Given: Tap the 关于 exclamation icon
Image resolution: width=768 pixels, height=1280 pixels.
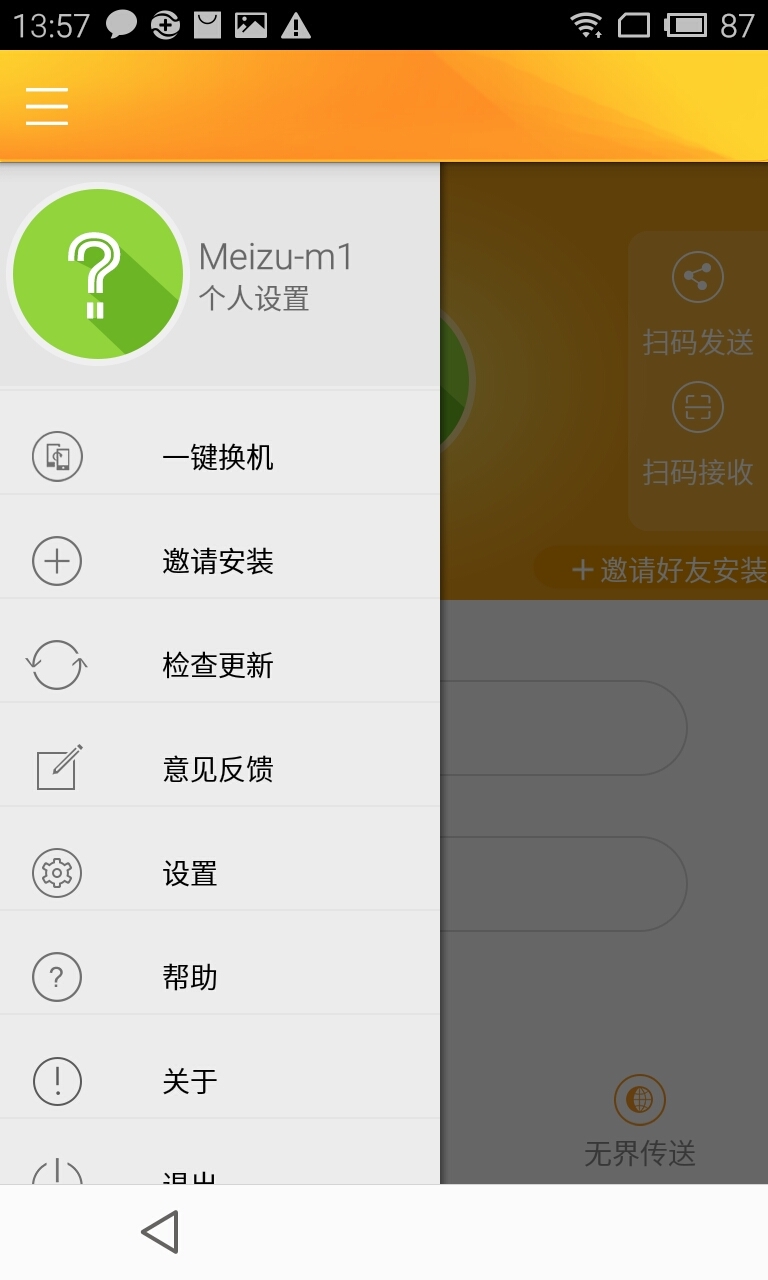Looking at the screenshot, I should [x=57, y=1081].
